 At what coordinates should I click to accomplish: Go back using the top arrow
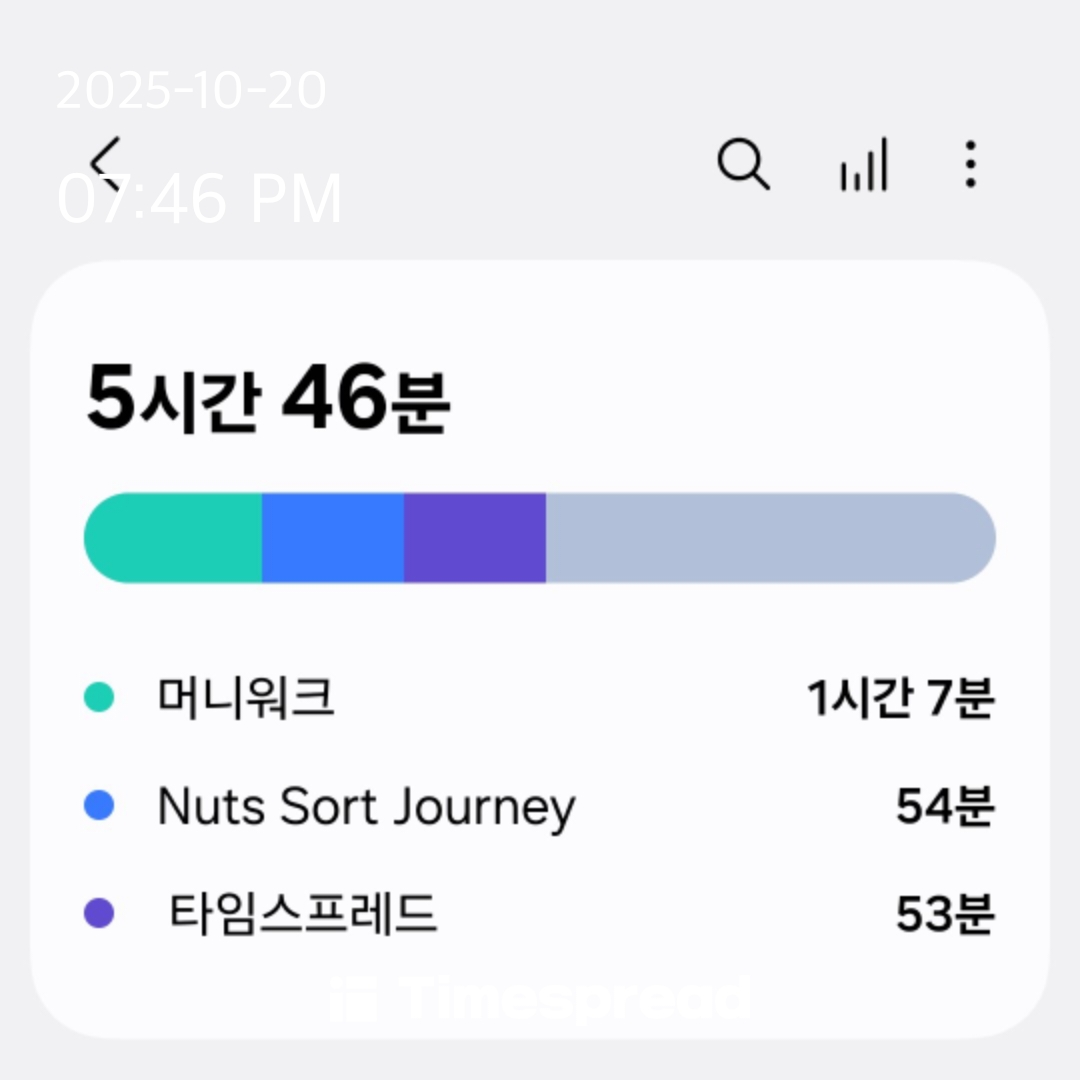pyautogui.click(x=105, y=164)
